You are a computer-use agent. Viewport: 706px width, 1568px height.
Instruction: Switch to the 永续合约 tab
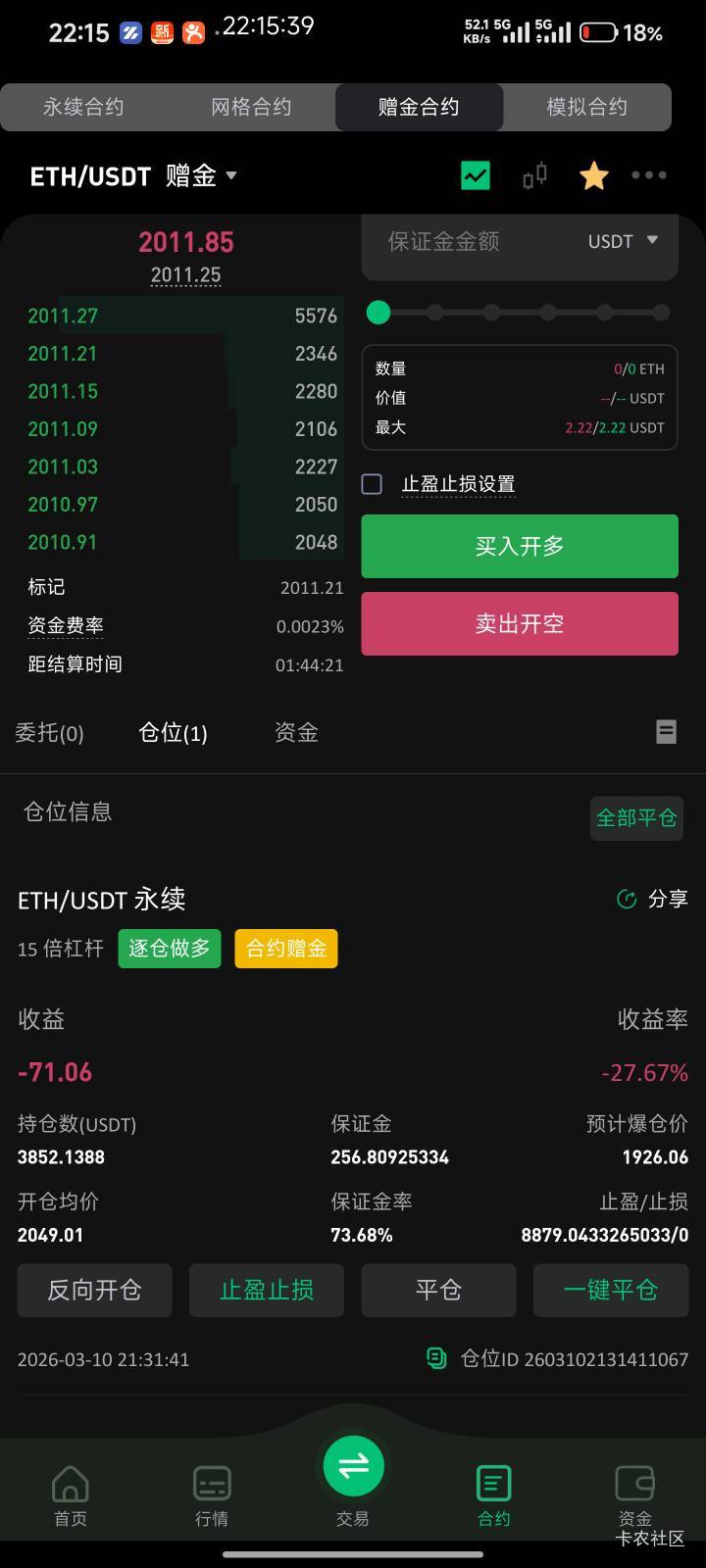click(x=84, y=107)
